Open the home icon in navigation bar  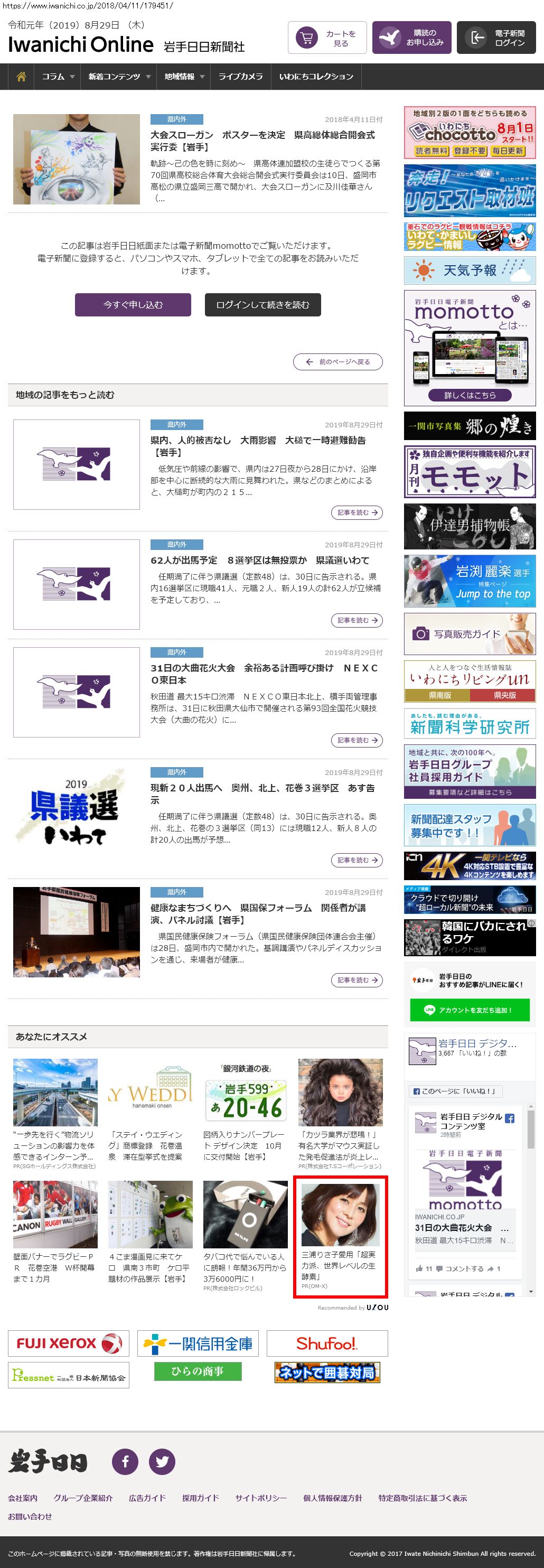click(21, 77)
